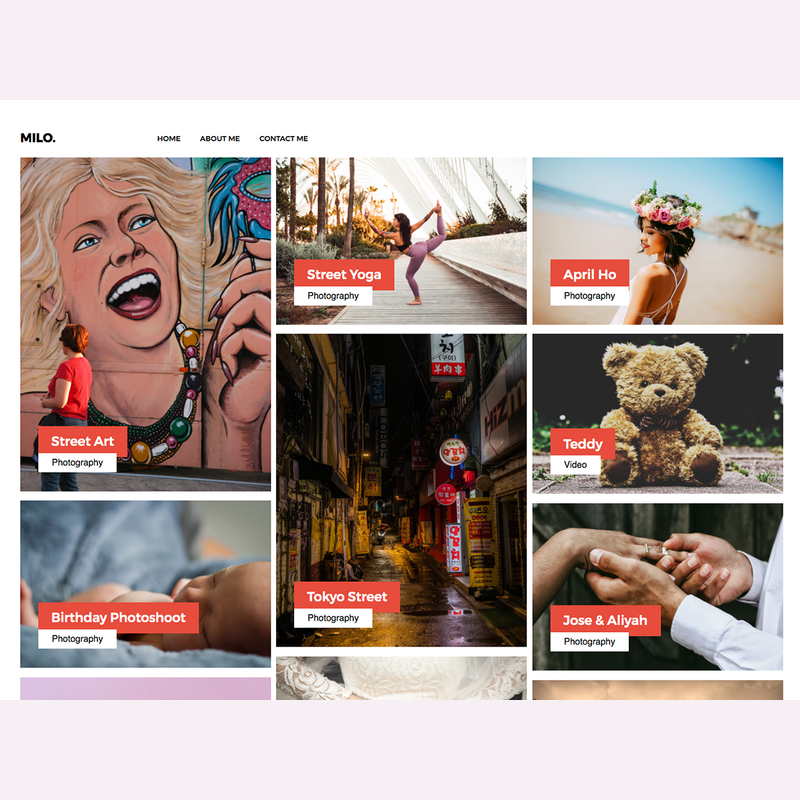Open the Jose & Aliyah project
Image resolution: width=800 pixels, height=800 pixels.
point(604,620)
